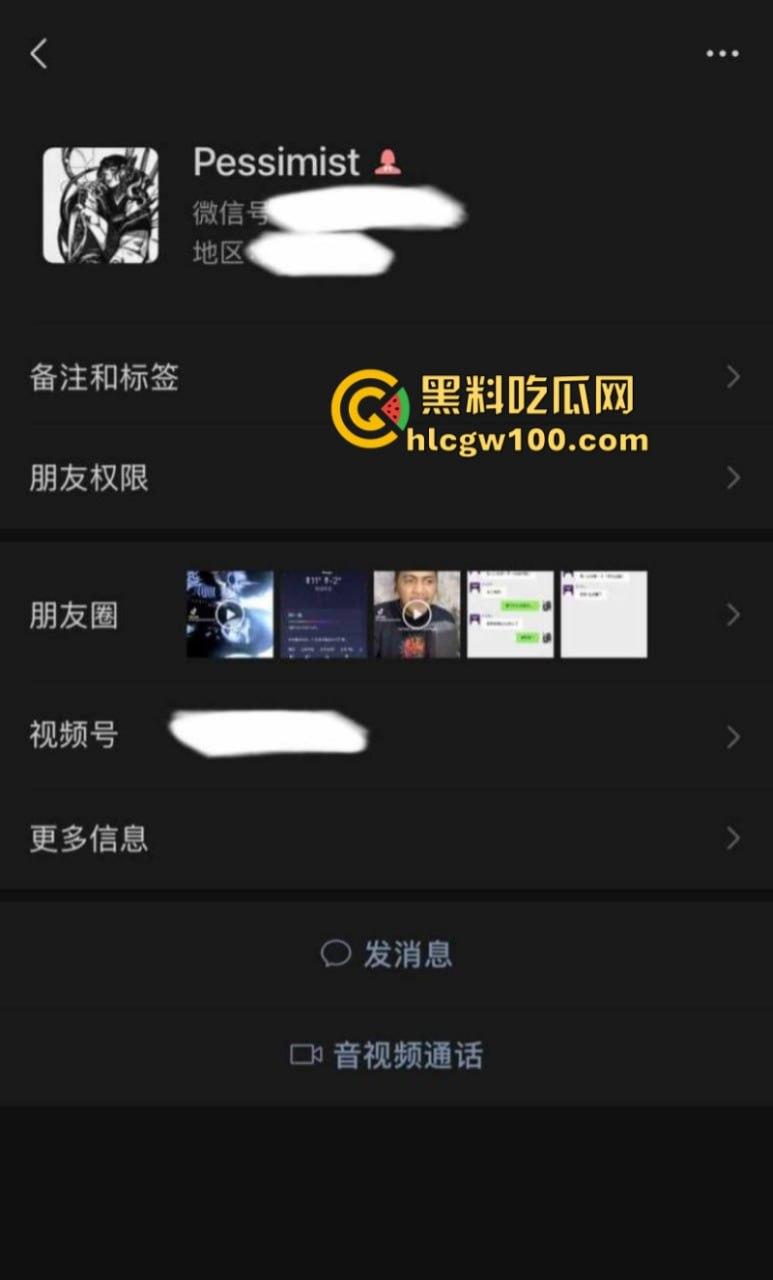View the 朋友圈 moments row
This screenshot has width=773, height=1280.
click(386, 615)
